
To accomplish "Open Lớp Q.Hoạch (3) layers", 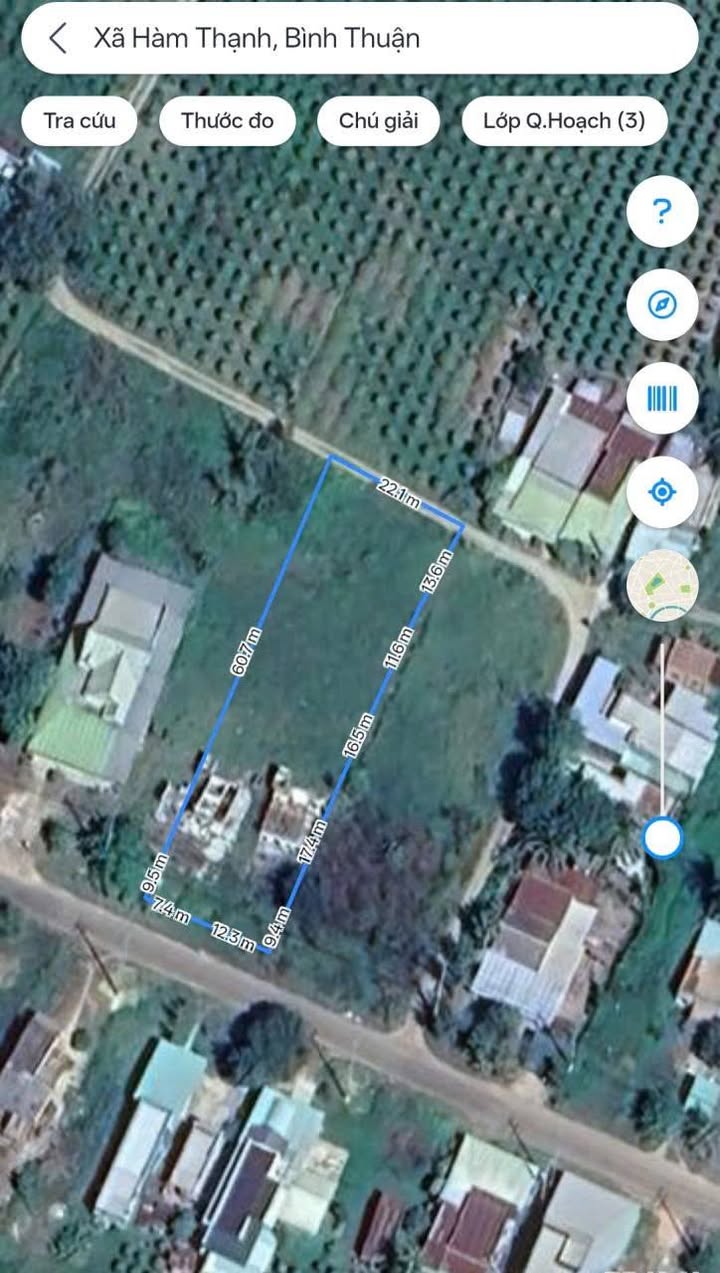I will click(564, 121).
